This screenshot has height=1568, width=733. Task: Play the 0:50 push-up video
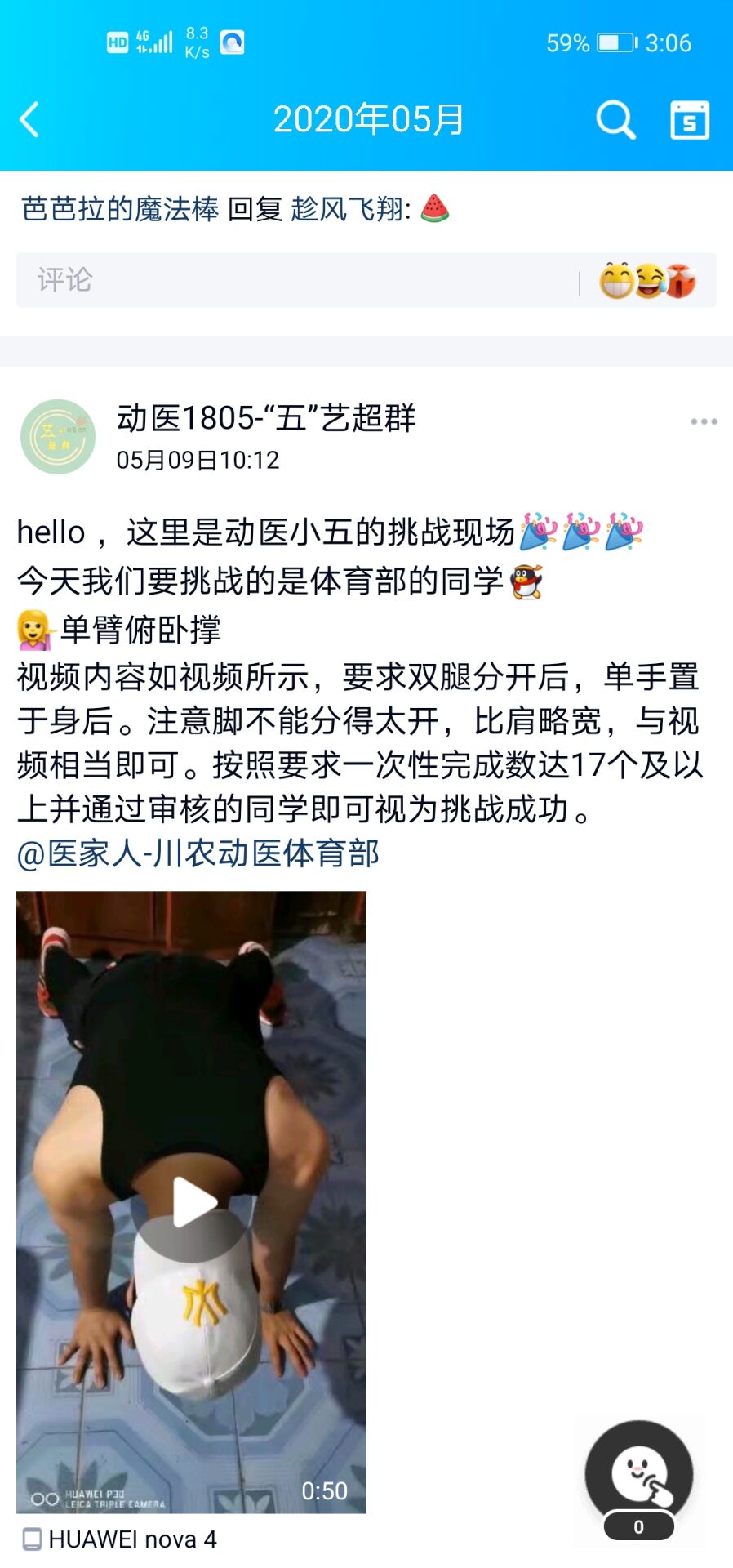(193, 1202)
